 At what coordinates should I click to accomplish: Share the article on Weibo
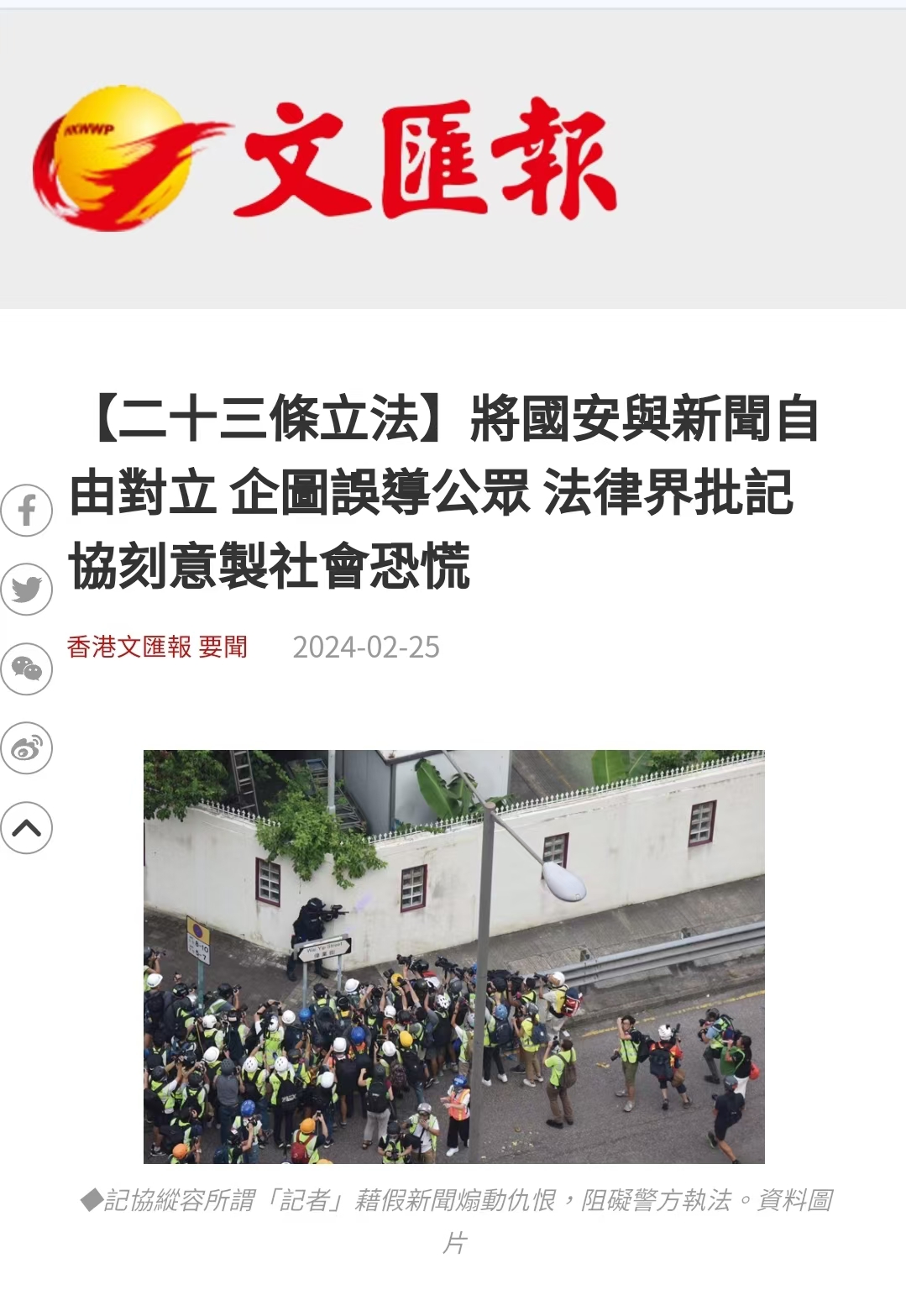point(27,748)
